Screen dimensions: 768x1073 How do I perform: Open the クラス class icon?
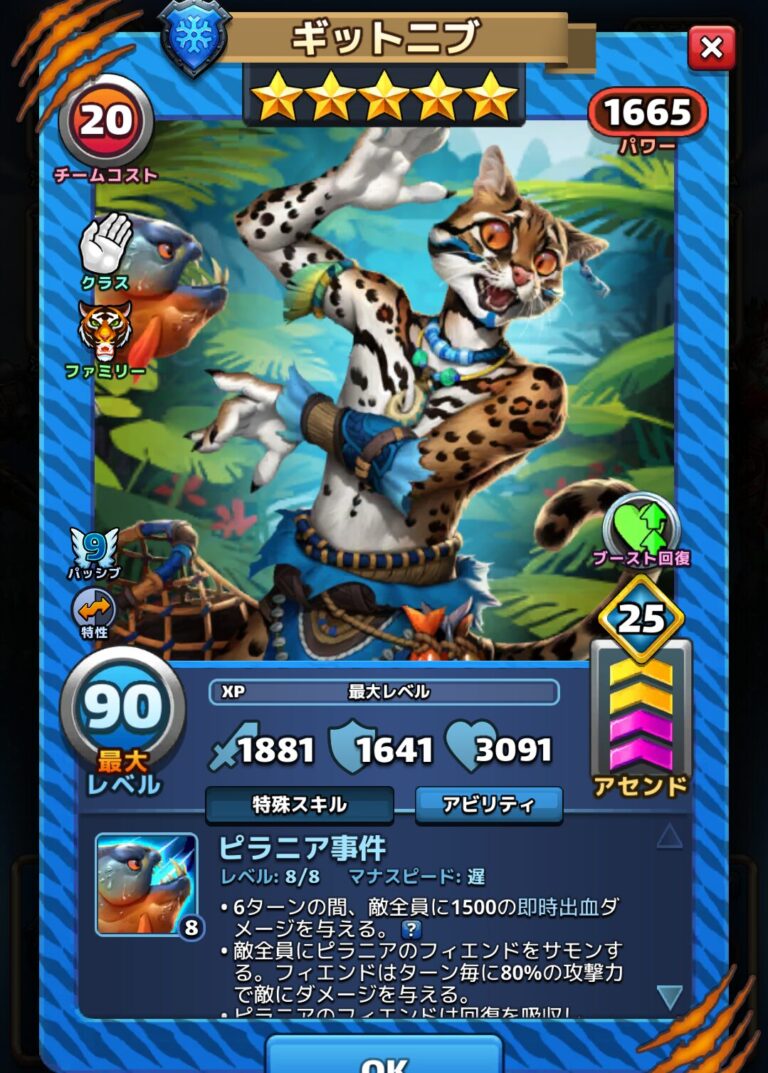(x=105, y=245)
